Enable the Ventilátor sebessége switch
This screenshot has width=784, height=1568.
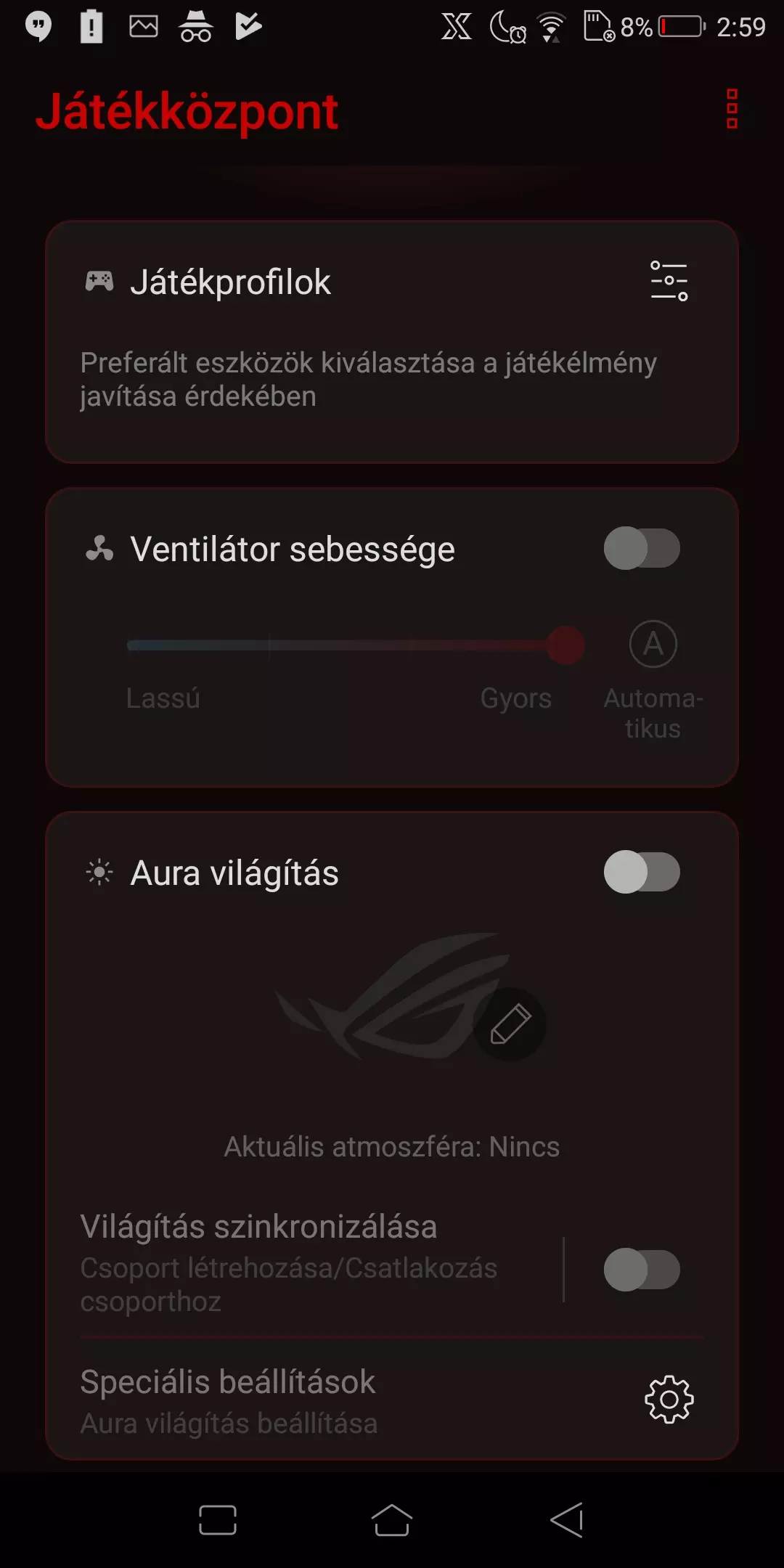point(642,548)
